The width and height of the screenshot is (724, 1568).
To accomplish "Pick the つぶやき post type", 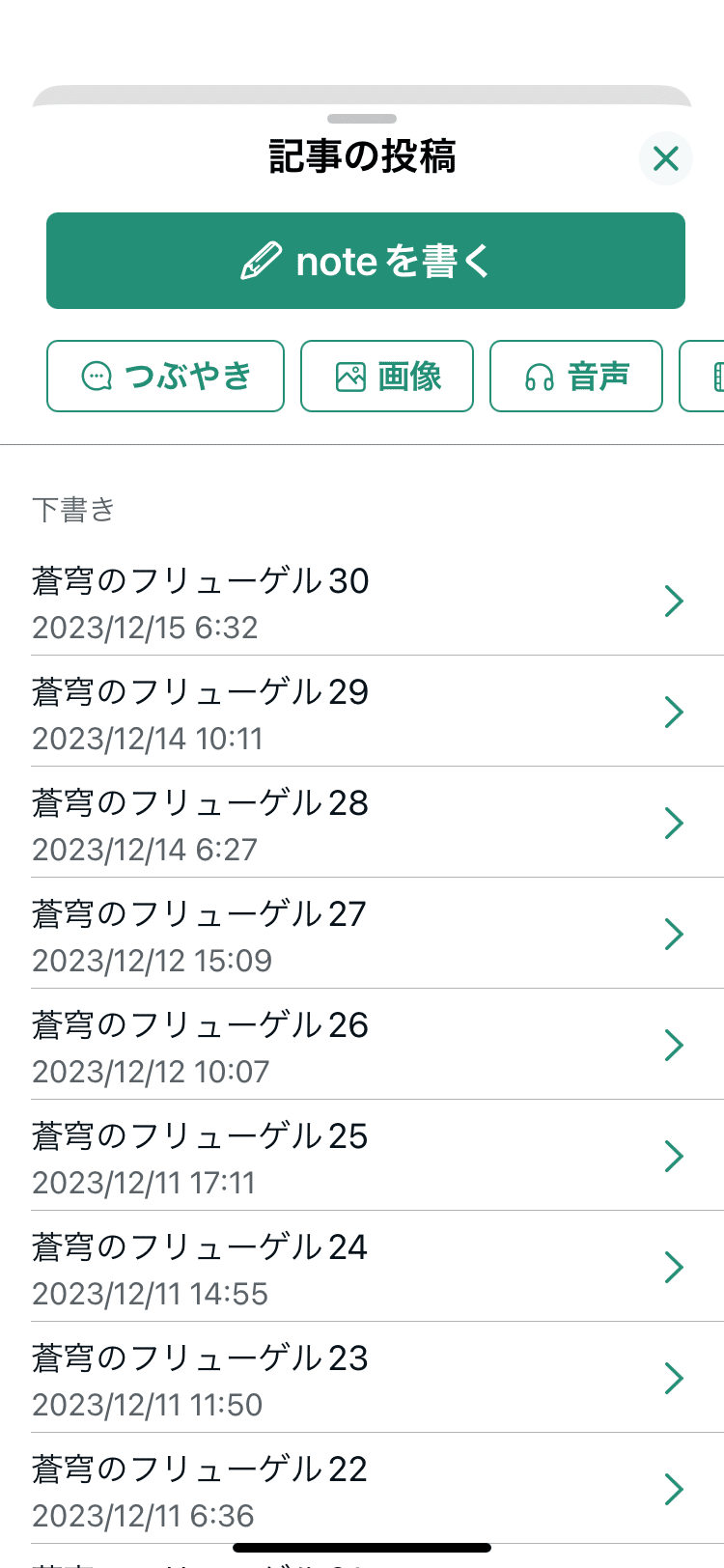I will 165,376.
